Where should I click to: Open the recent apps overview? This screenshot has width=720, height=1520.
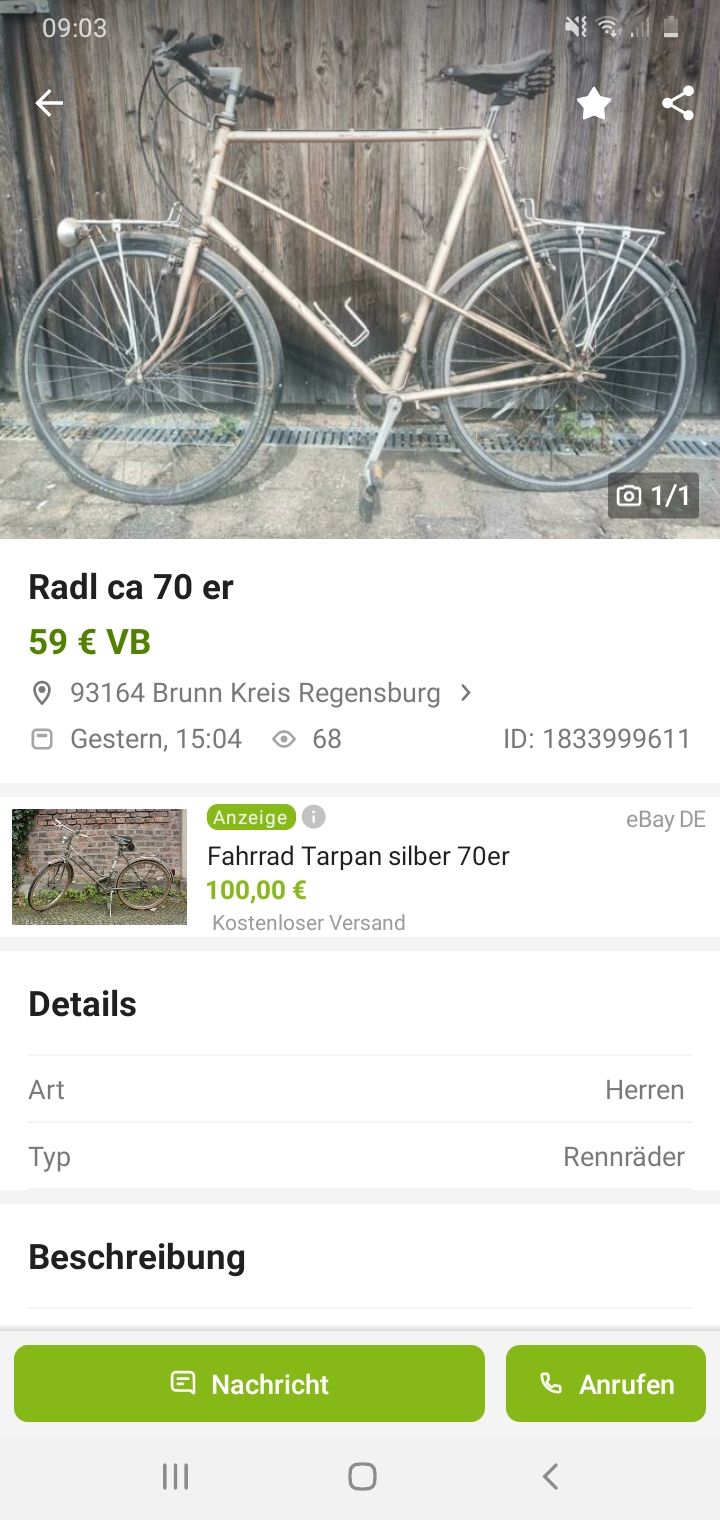176,1476
